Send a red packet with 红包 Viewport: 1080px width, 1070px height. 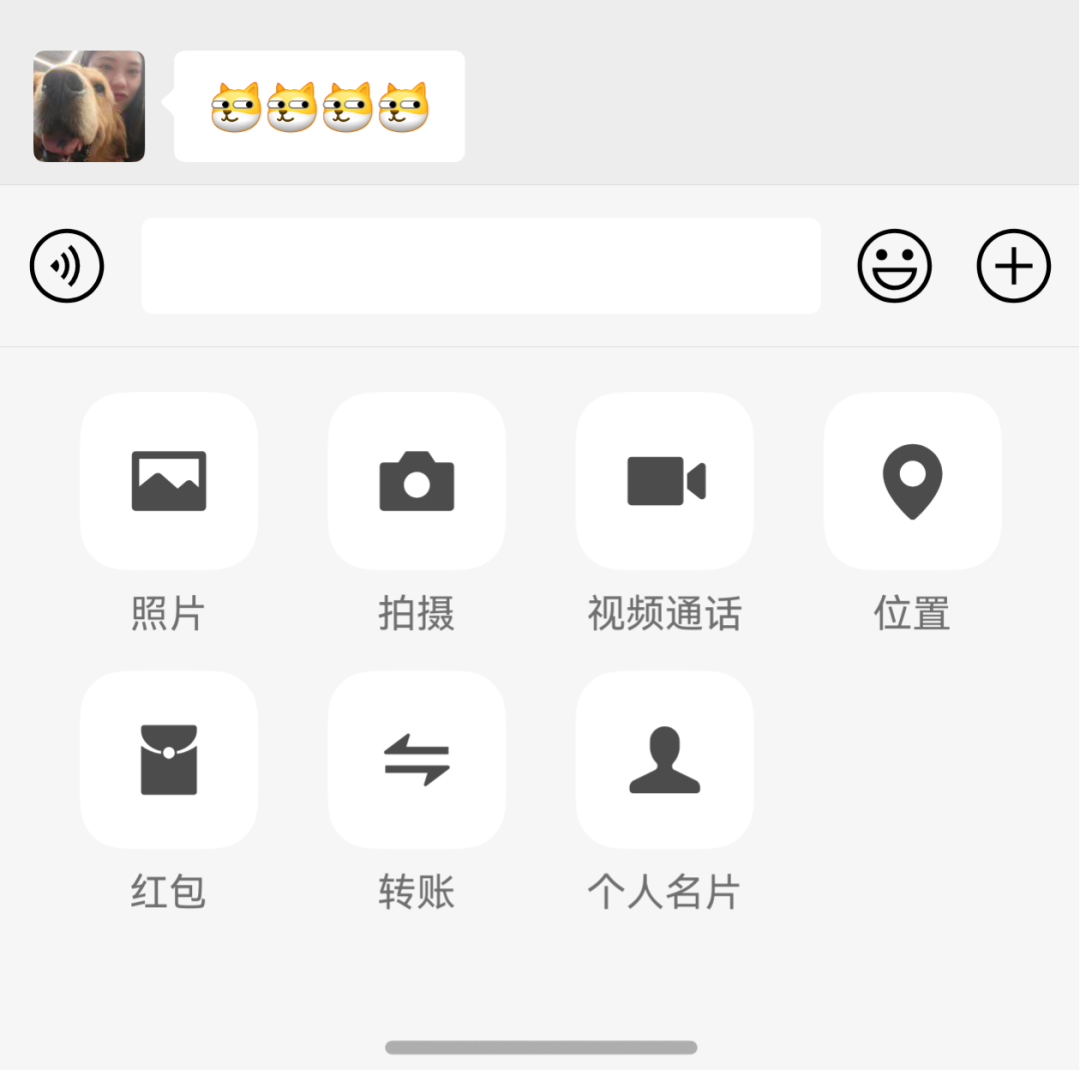(x=169, y=759)
